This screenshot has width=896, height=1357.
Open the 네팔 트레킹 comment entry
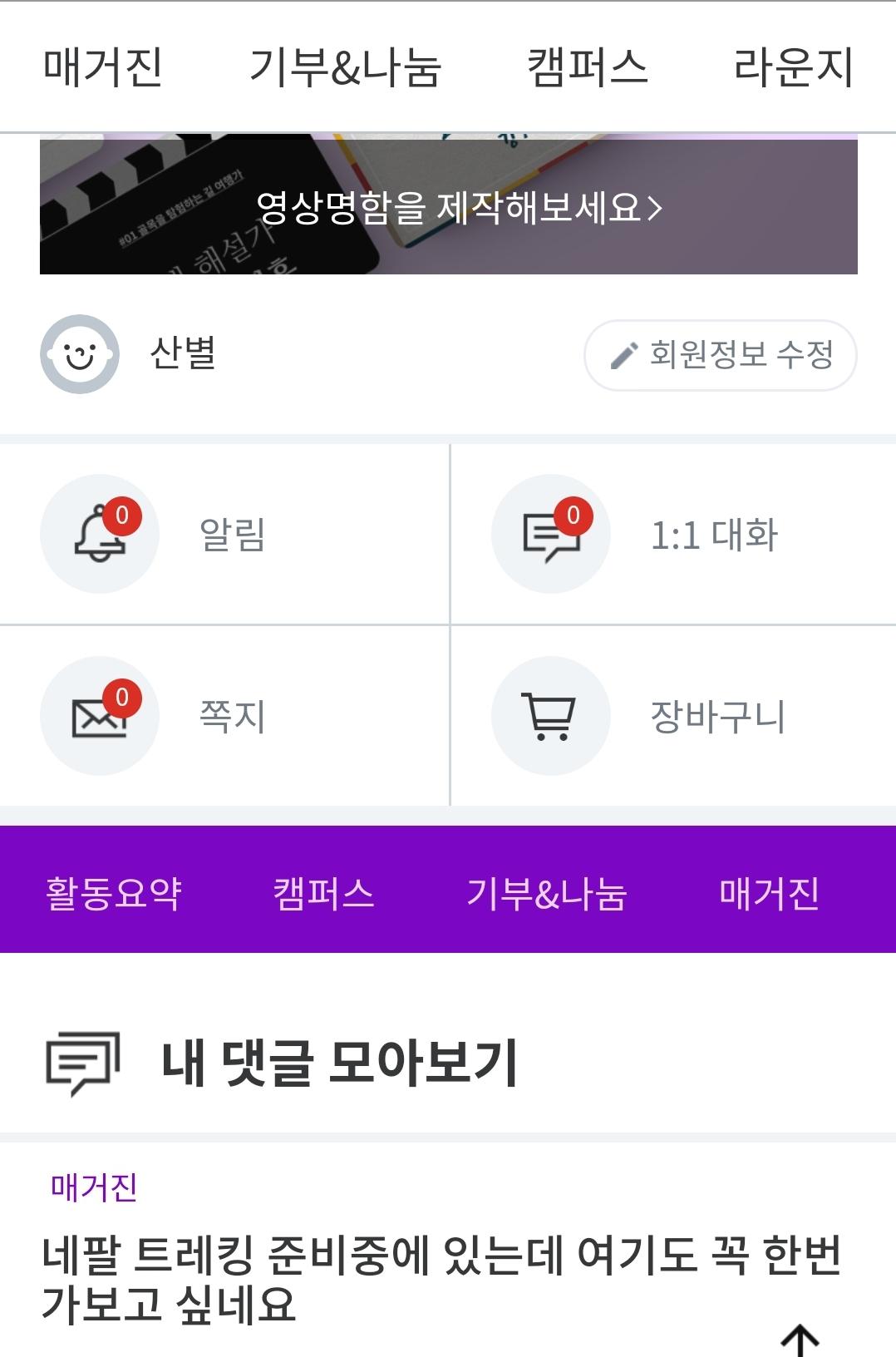441,1279
